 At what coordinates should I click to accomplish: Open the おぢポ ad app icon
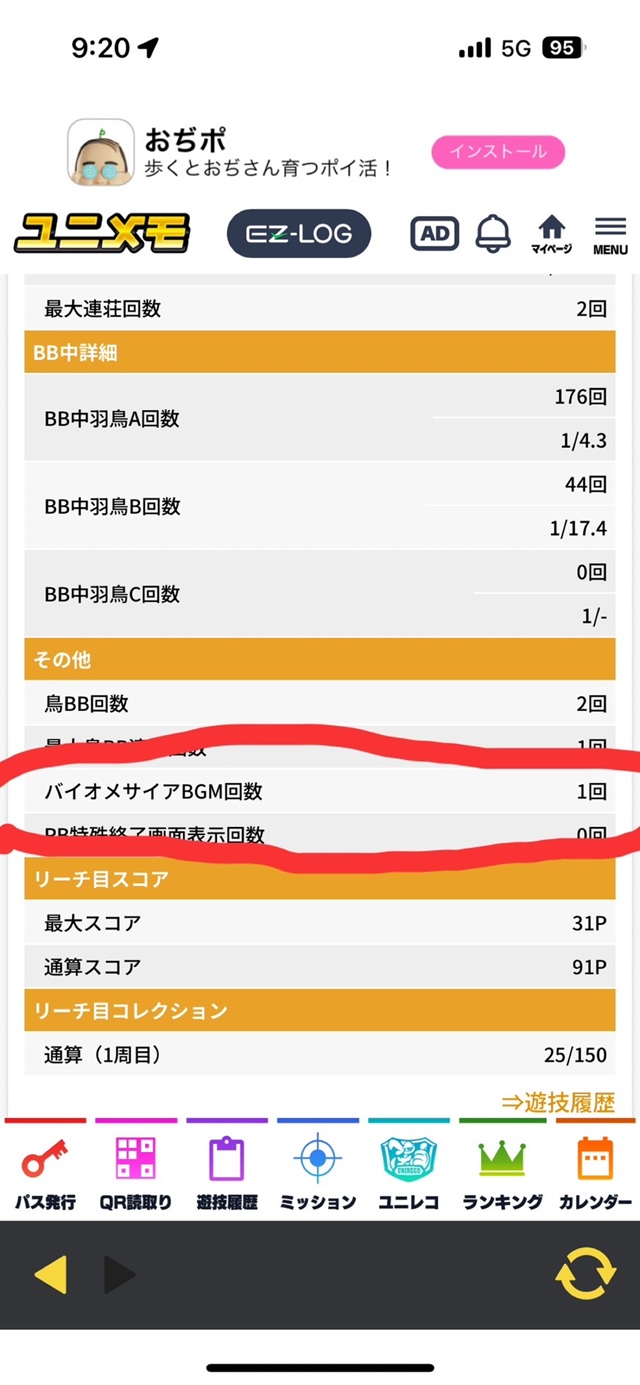101,152
